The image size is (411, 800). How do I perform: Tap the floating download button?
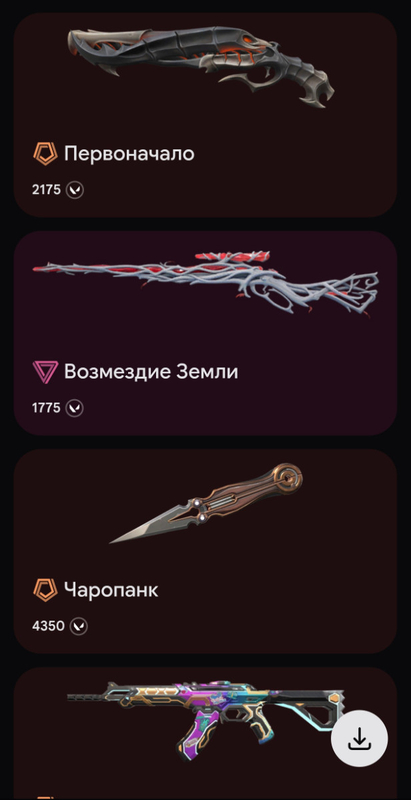(x=359, y=739)
